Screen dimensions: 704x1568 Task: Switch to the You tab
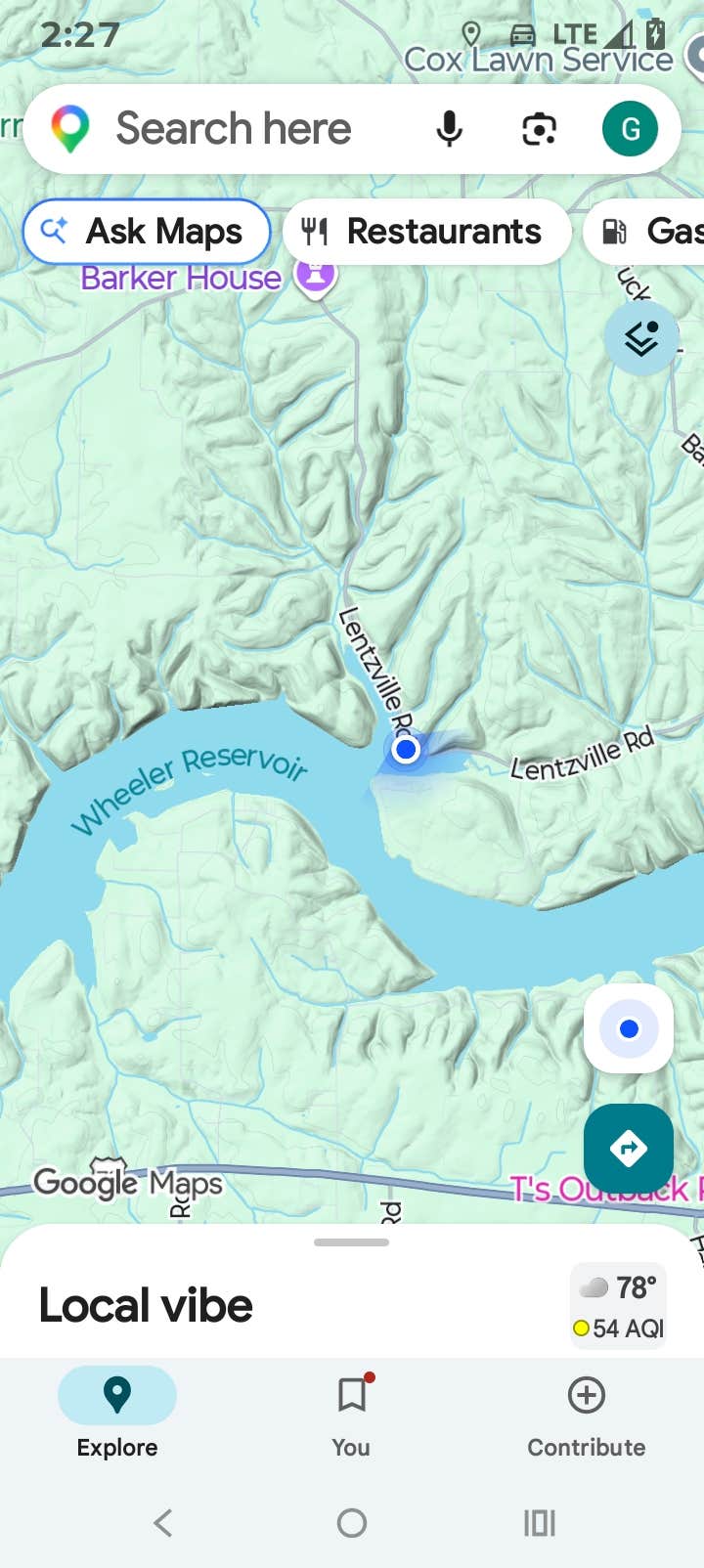(351, 1412)
